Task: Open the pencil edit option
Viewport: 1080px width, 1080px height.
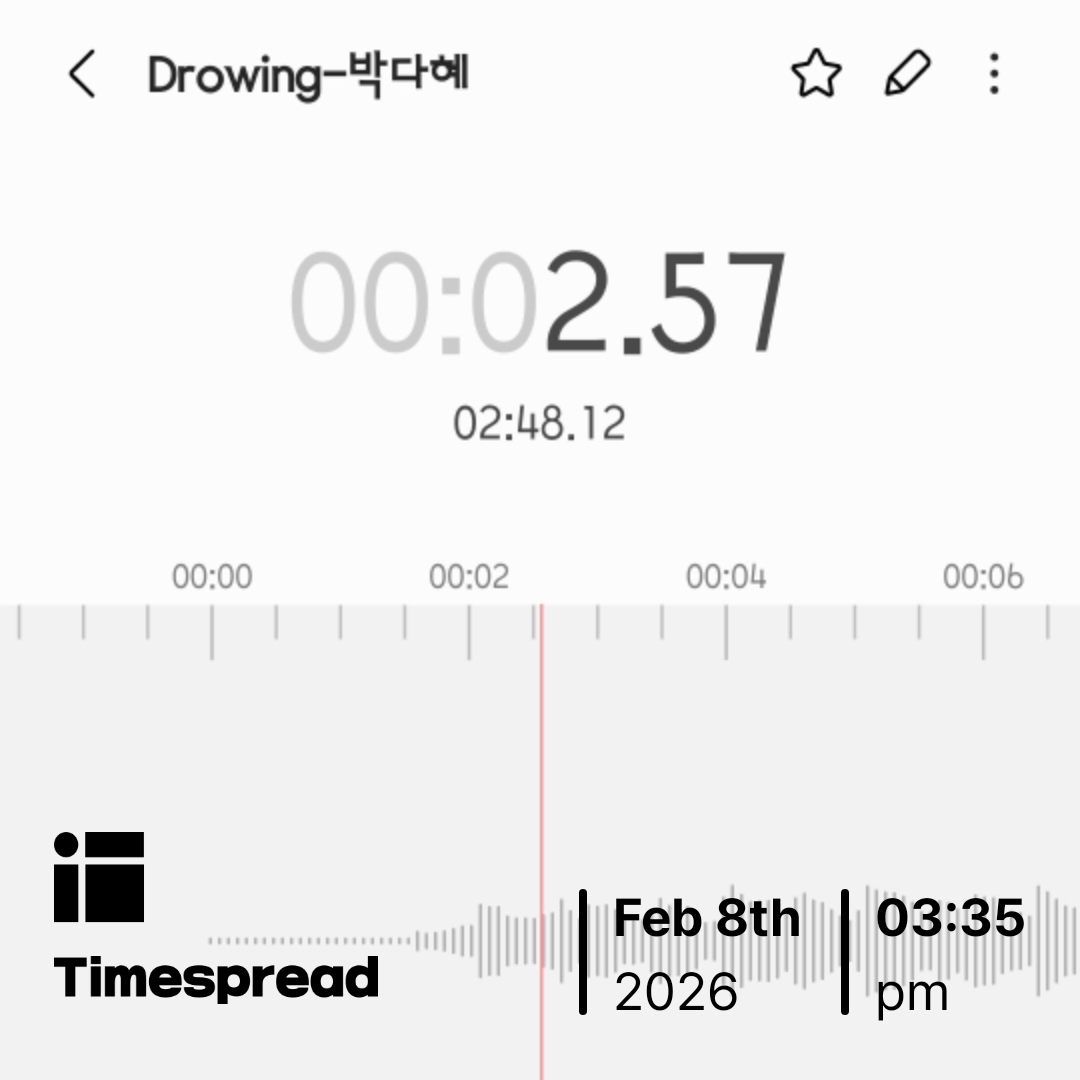Action: point(907,75)
